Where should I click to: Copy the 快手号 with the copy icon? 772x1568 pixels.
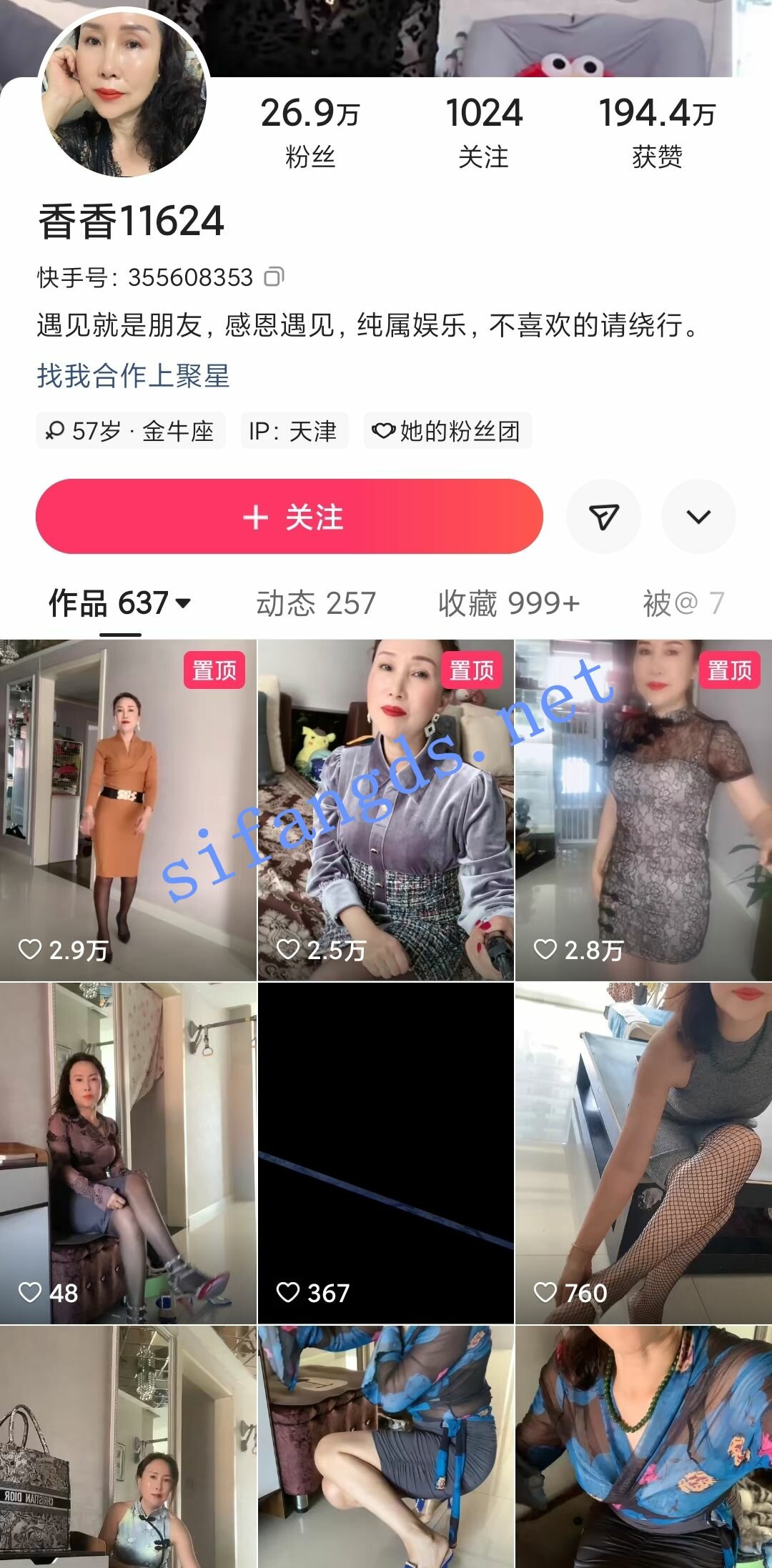point(274,277)
